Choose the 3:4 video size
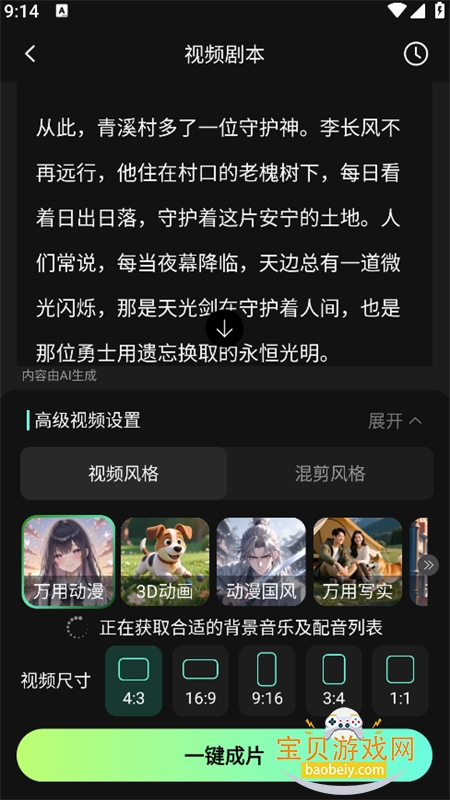The height and width of the screenshot is (800, 450). [334, 681]
